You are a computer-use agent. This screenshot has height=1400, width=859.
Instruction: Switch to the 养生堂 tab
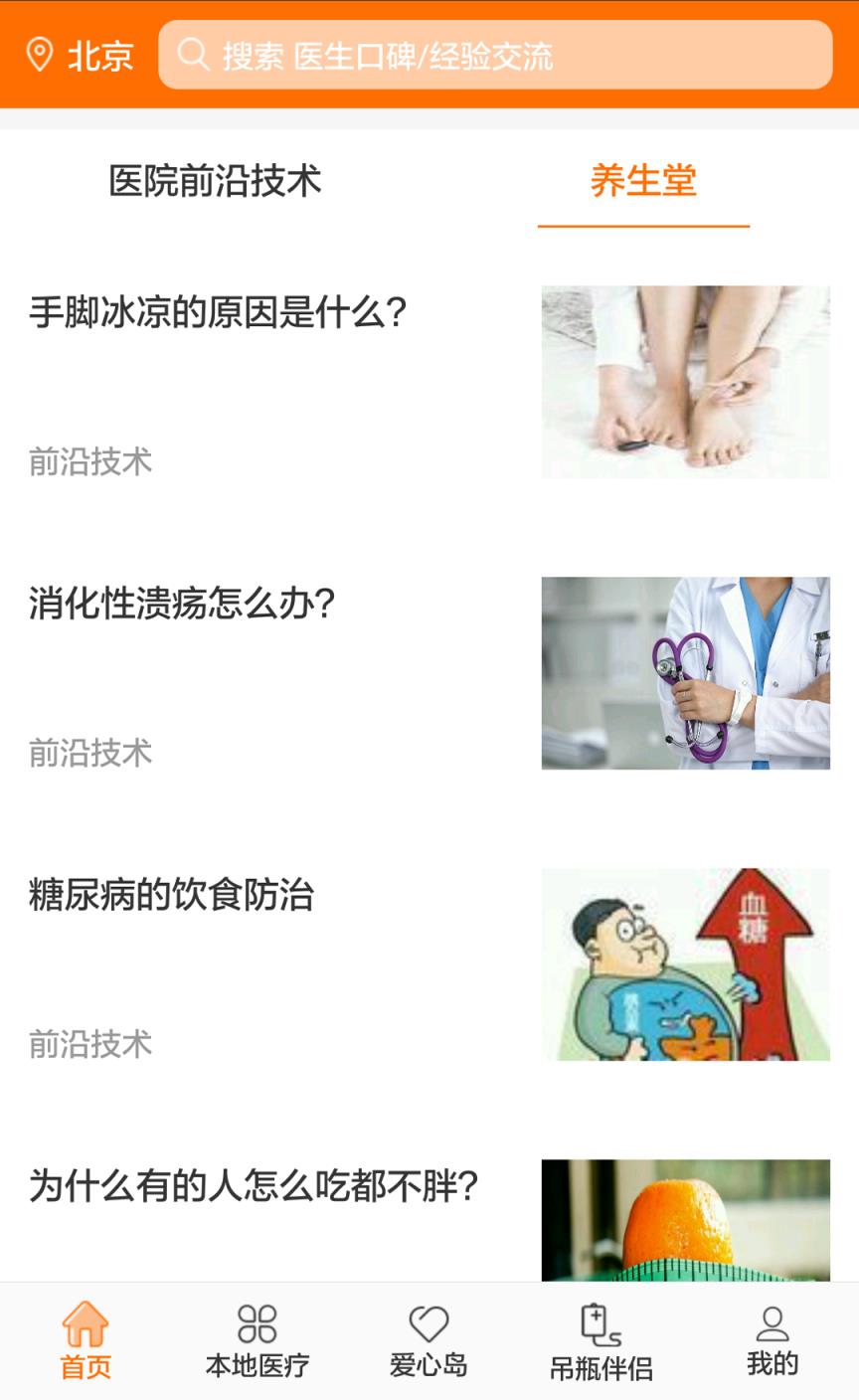(643, 183)
